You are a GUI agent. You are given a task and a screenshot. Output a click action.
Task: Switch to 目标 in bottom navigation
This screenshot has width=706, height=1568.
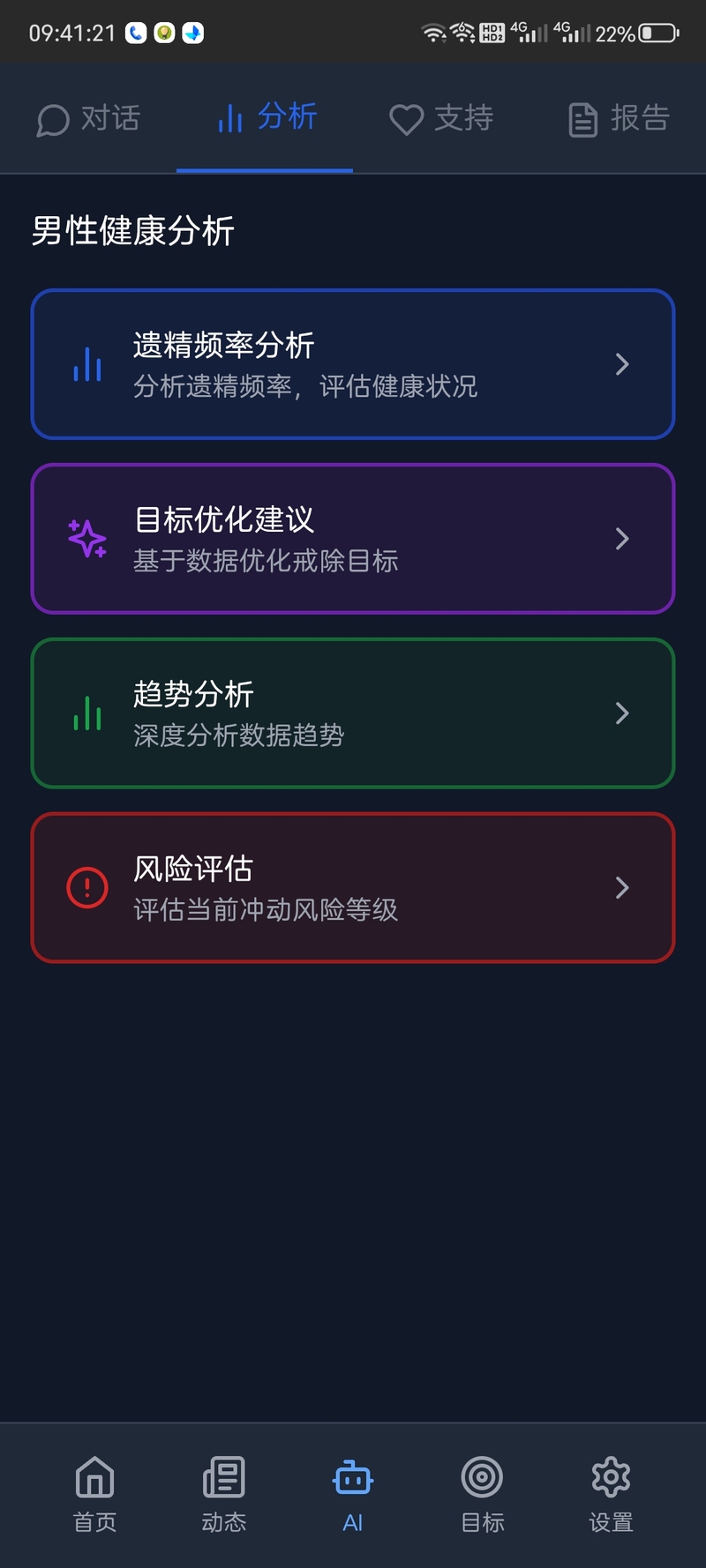click(x=482, y=1494)
